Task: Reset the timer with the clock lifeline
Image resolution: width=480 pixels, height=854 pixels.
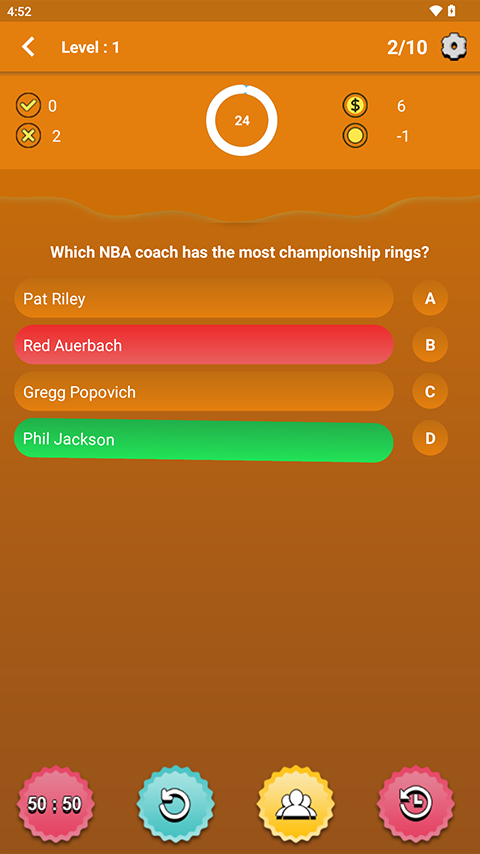Action: (x=416, y=804)
